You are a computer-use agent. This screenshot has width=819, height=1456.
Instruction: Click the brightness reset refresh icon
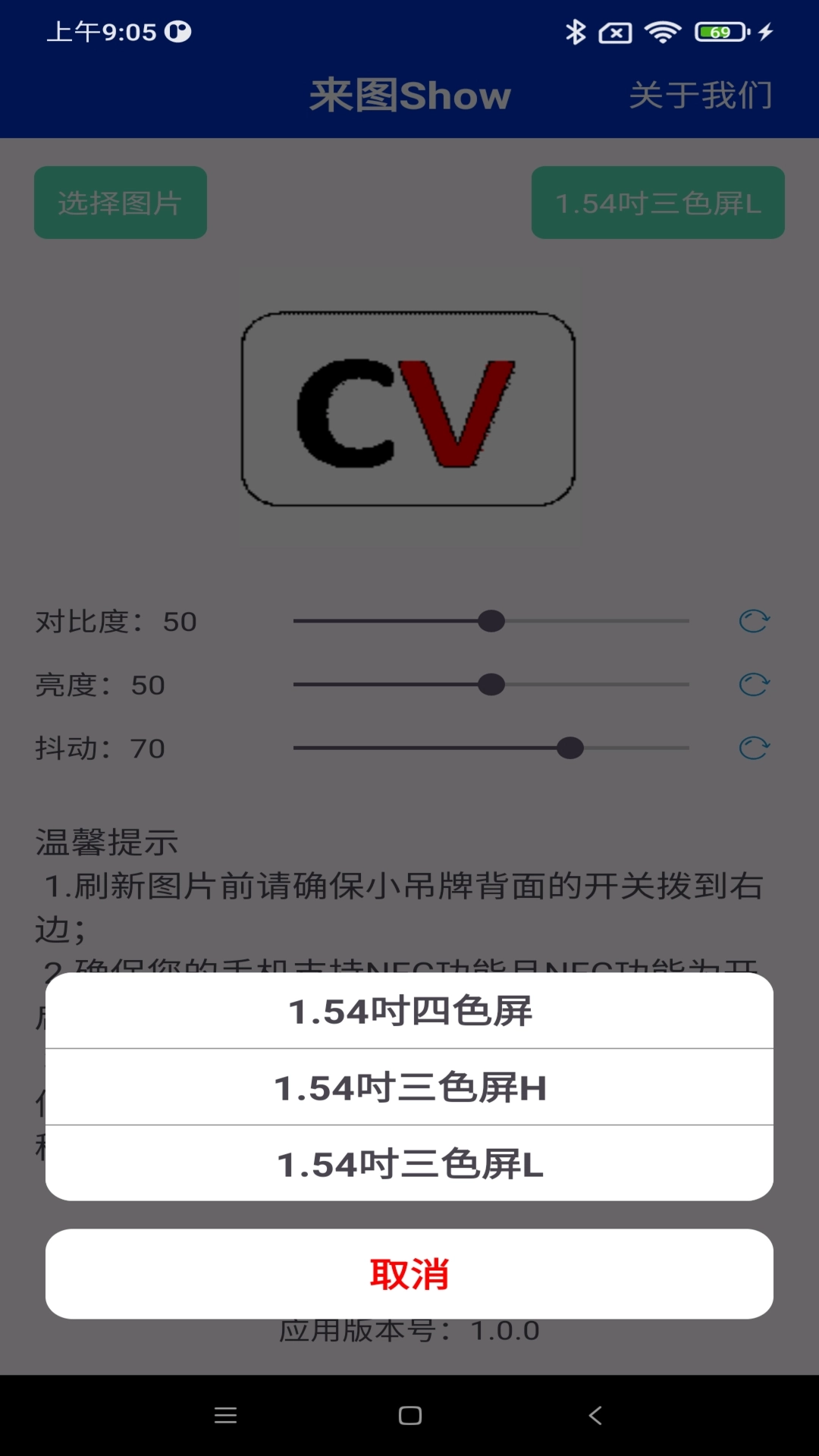(x=755, y=684)
